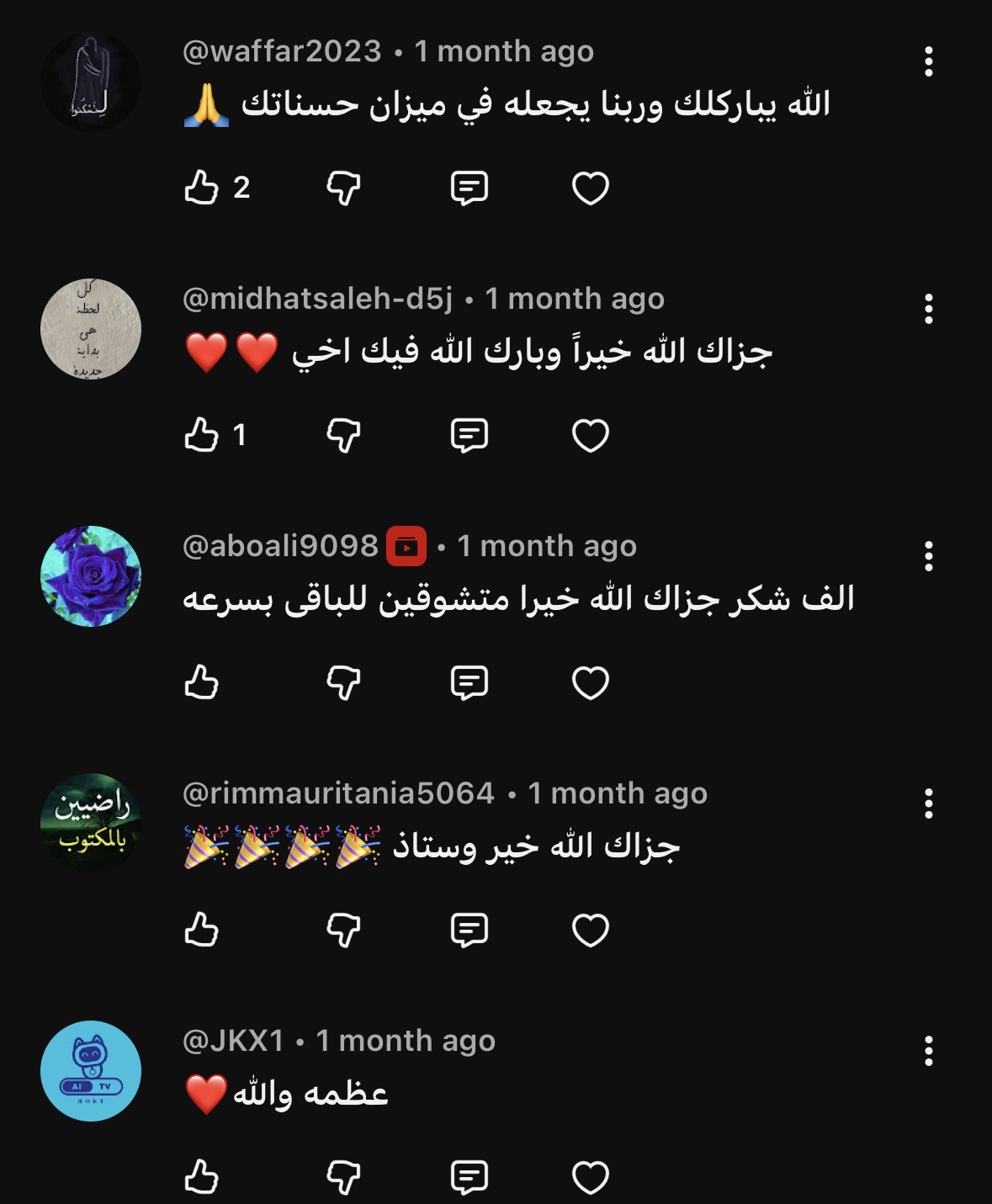Like the comment by @waffar2023
Image resolution: width=992 pixels, height=1204 pixels.
click(202, 188)
